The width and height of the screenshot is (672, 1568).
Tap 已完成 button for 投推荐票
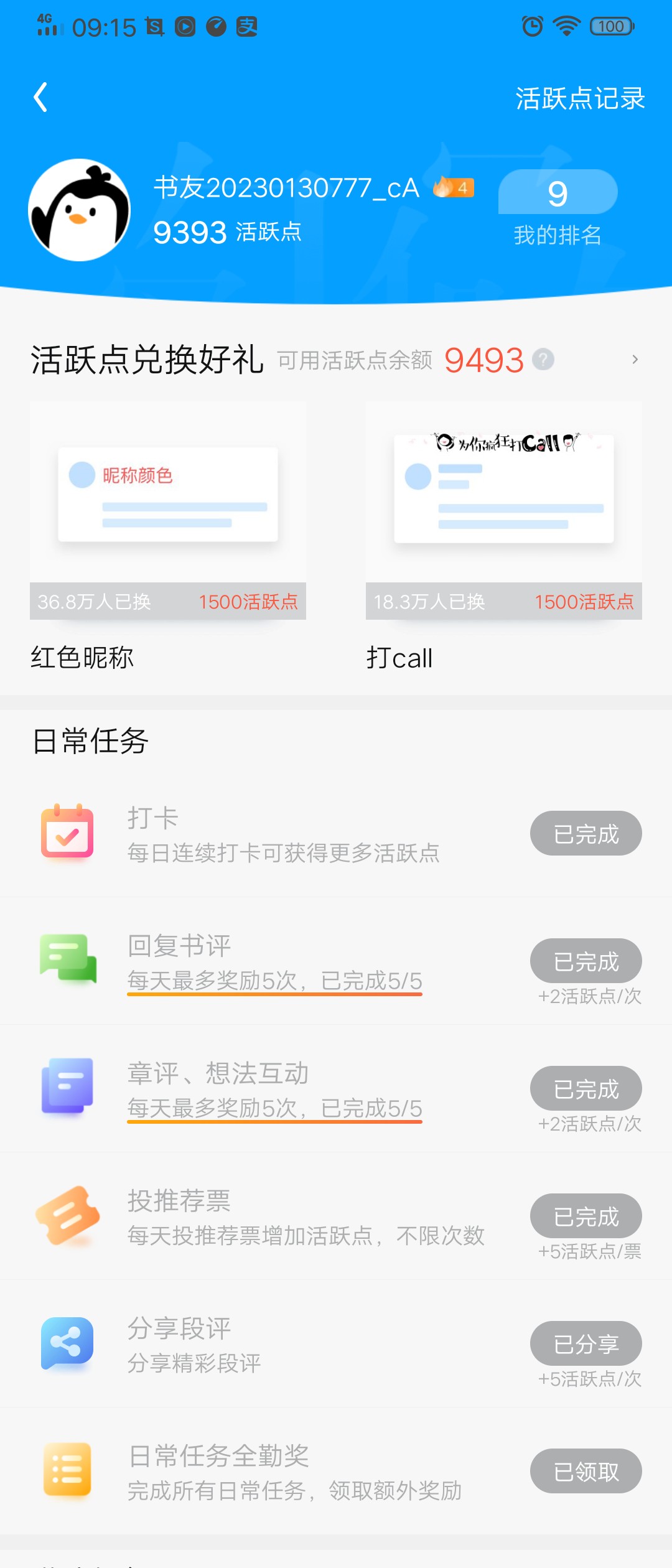[586, 1216]
